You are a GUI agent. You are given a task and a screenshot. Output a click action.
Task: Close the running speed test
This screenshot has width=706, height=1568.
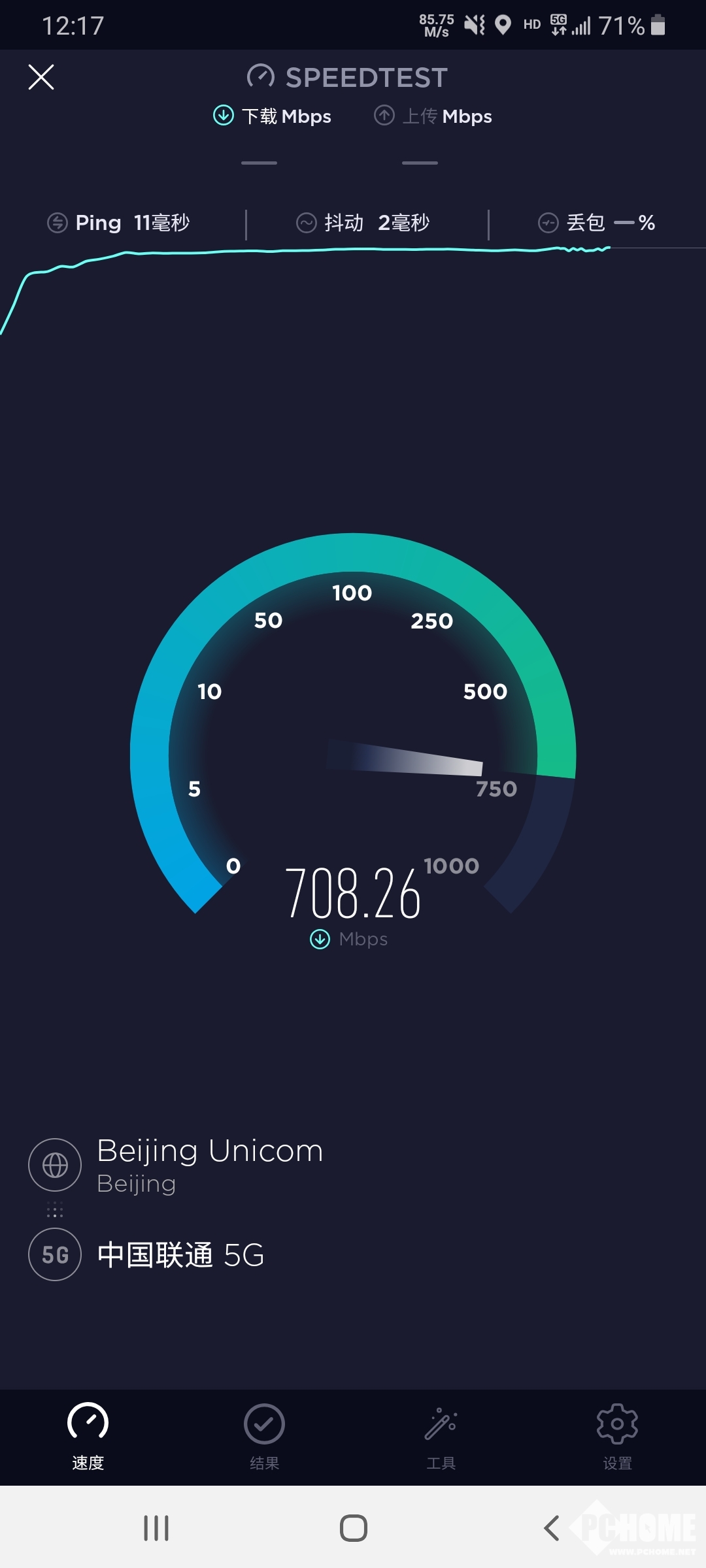(x=41, y=77)
